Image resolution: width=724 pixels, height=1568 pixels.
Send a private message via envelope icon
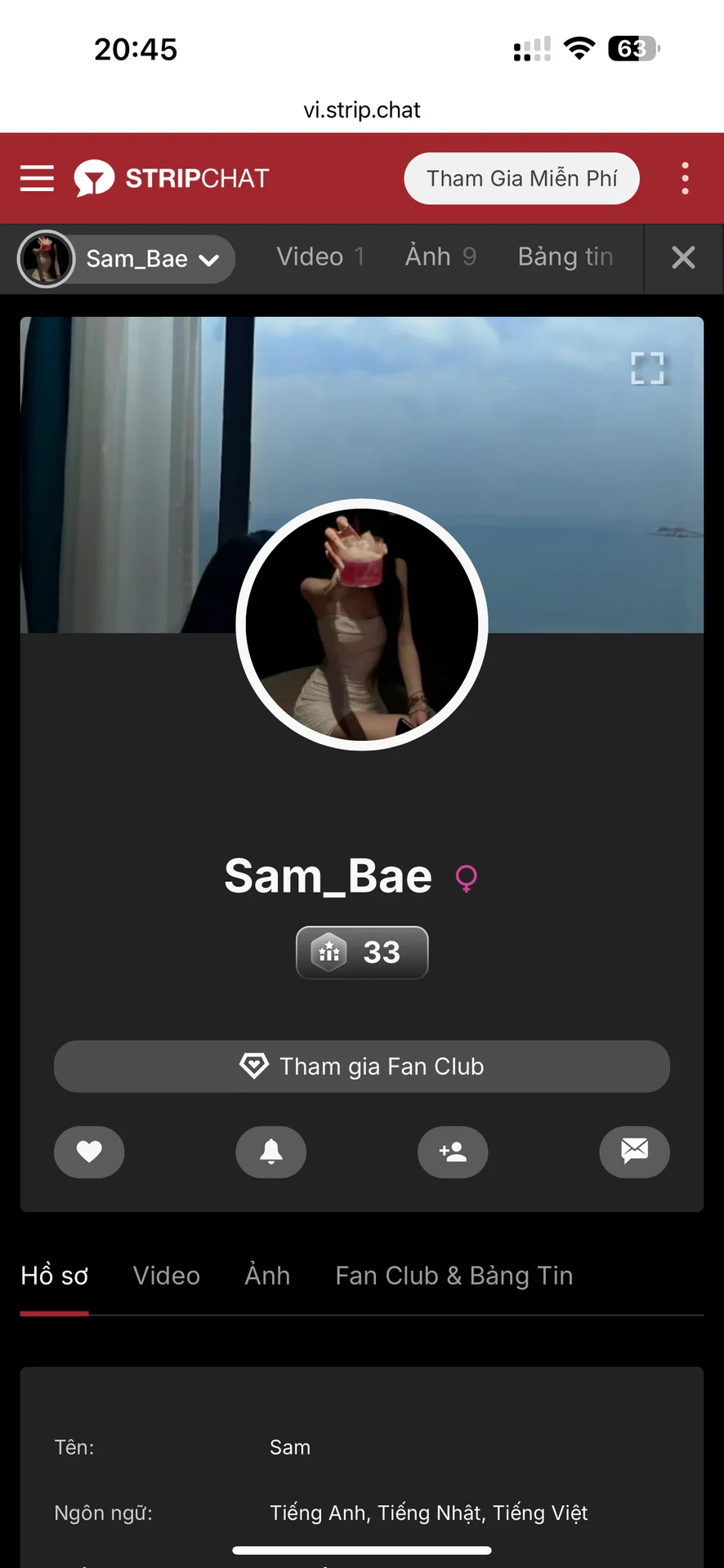click(635, 1151)
